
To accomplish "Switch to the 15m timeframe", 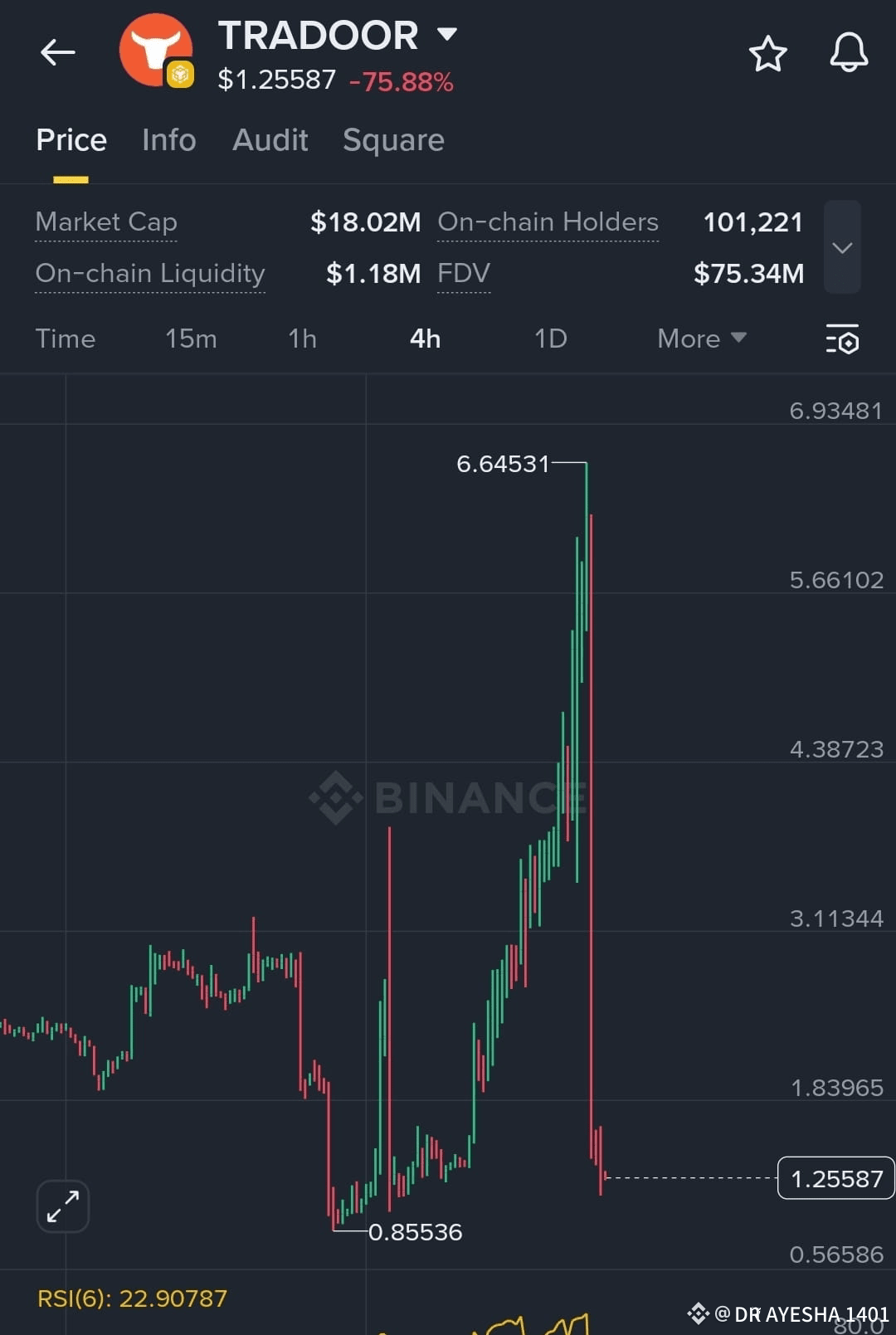I will coord(190,339).
